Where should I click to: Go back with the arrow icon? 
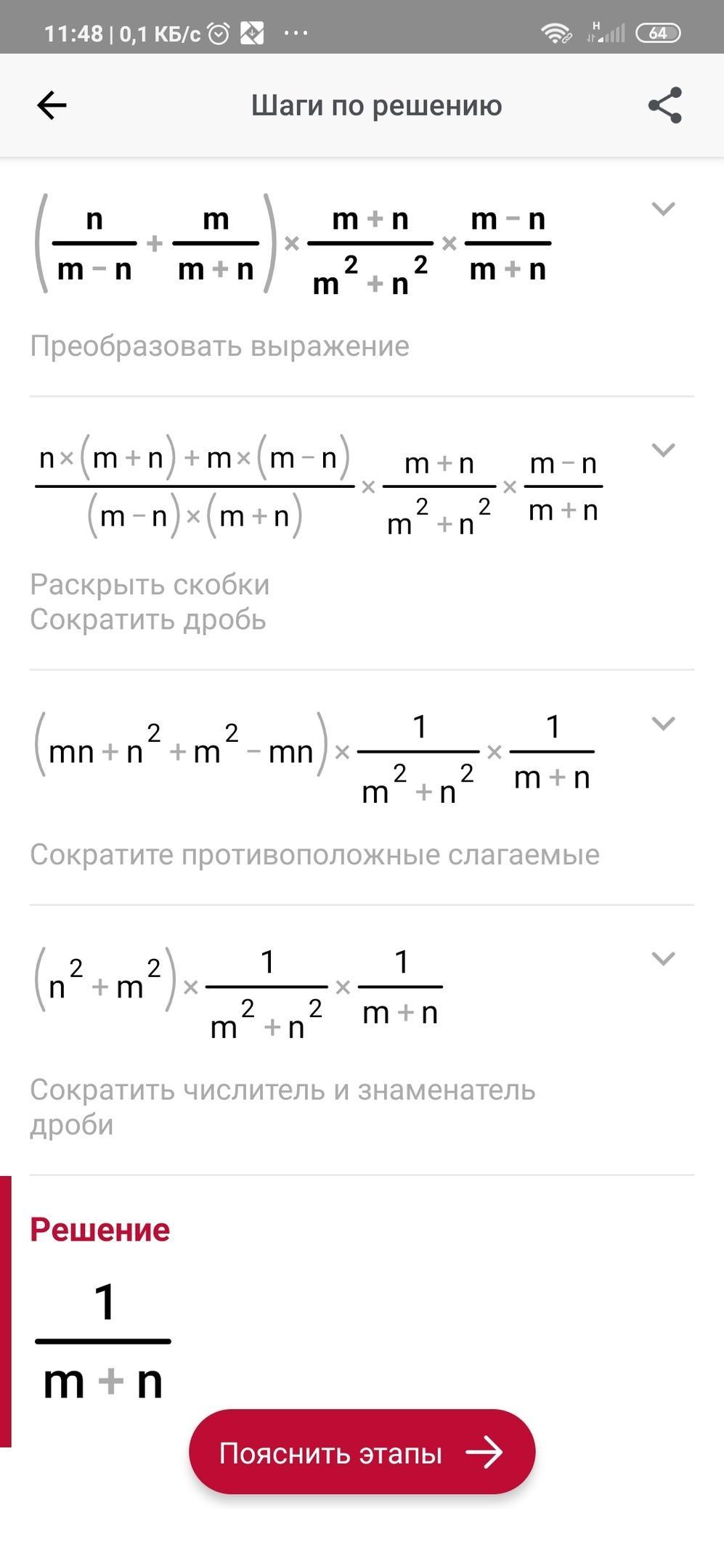(x=52, y=105)
